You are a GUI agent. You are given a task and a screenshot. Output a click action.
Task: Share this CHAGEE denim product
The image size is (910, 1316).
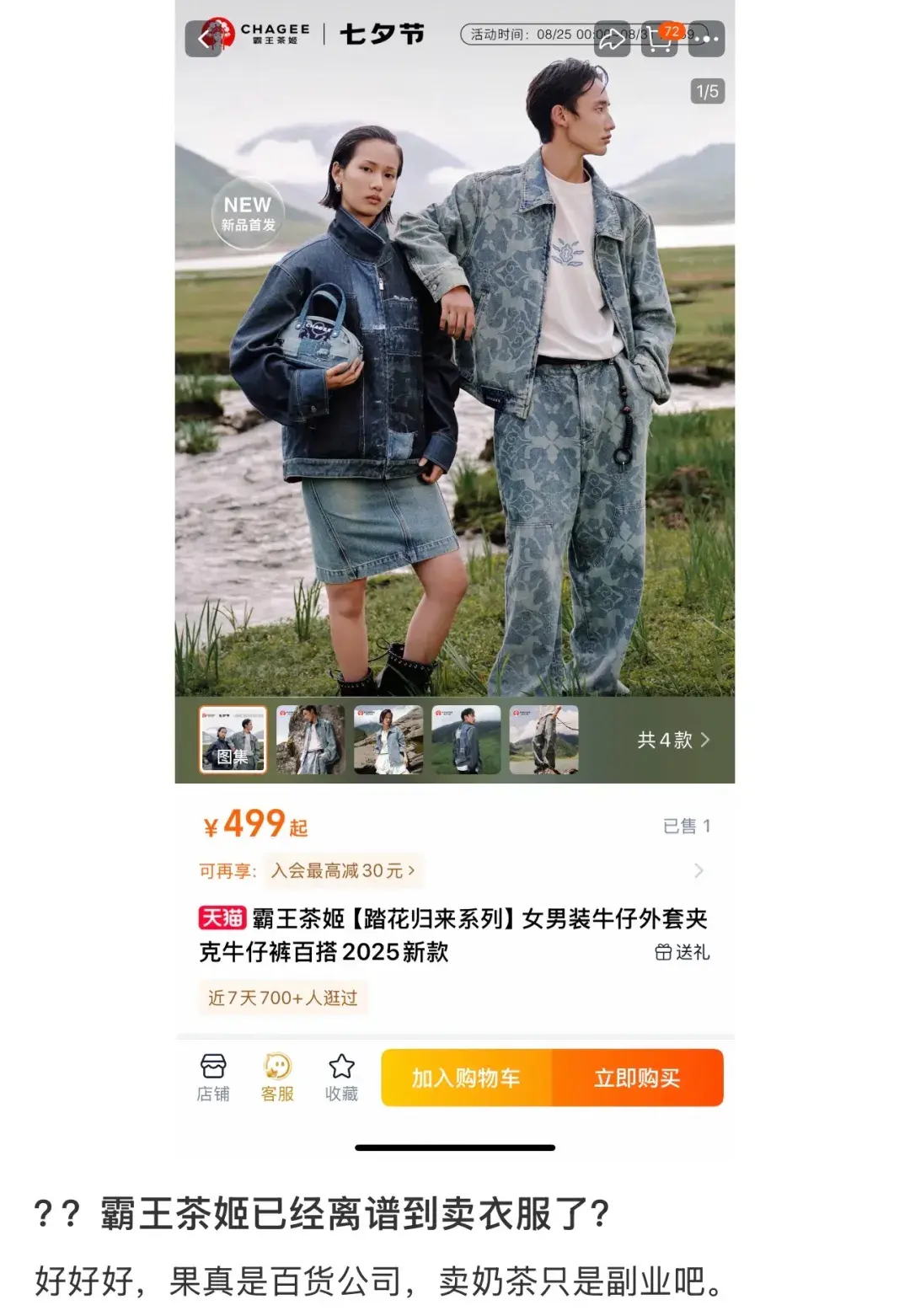point(613,39)
